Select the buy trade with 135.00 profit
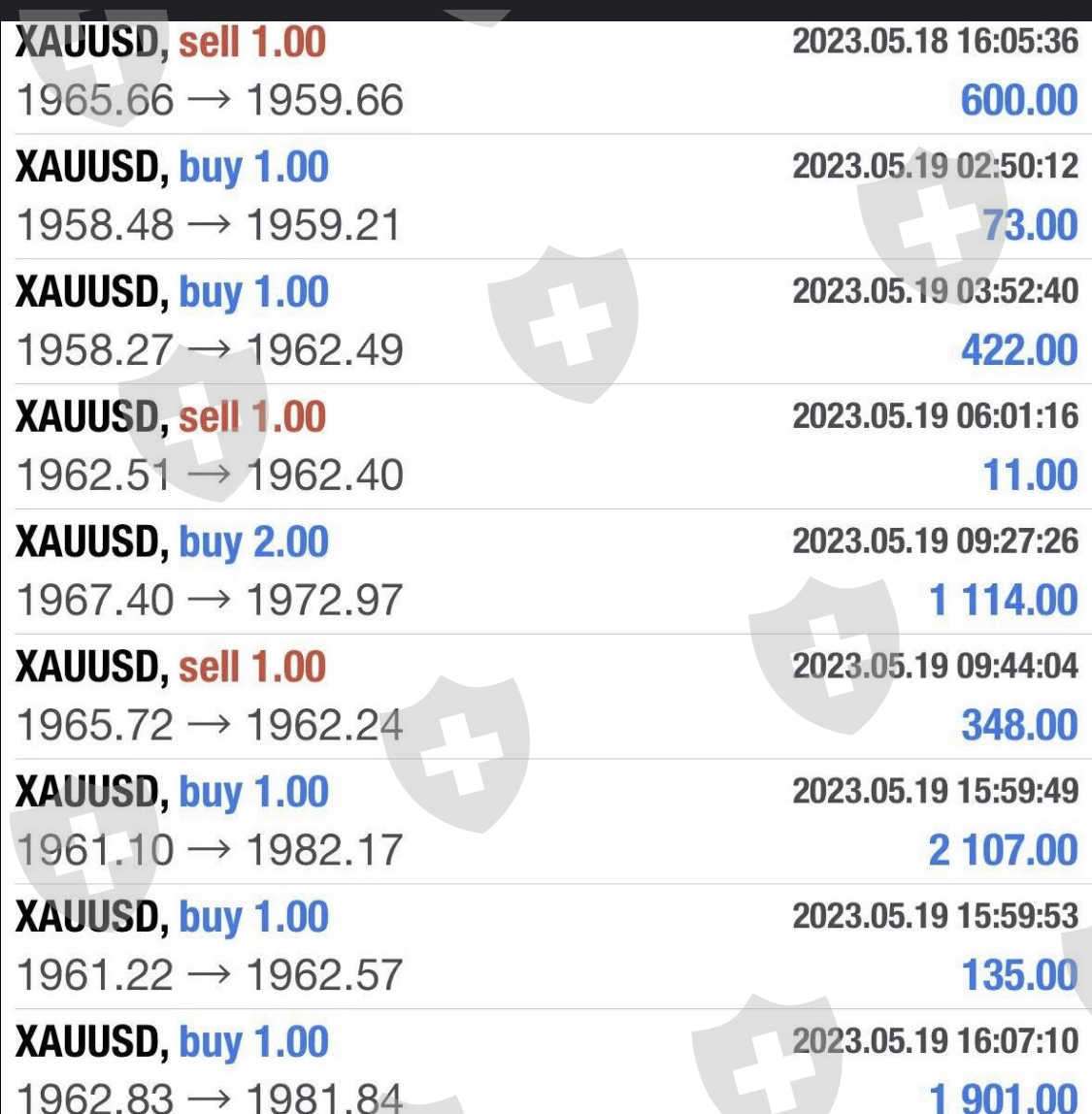This screenshot has height=1114, width=1092. [546, 946]
